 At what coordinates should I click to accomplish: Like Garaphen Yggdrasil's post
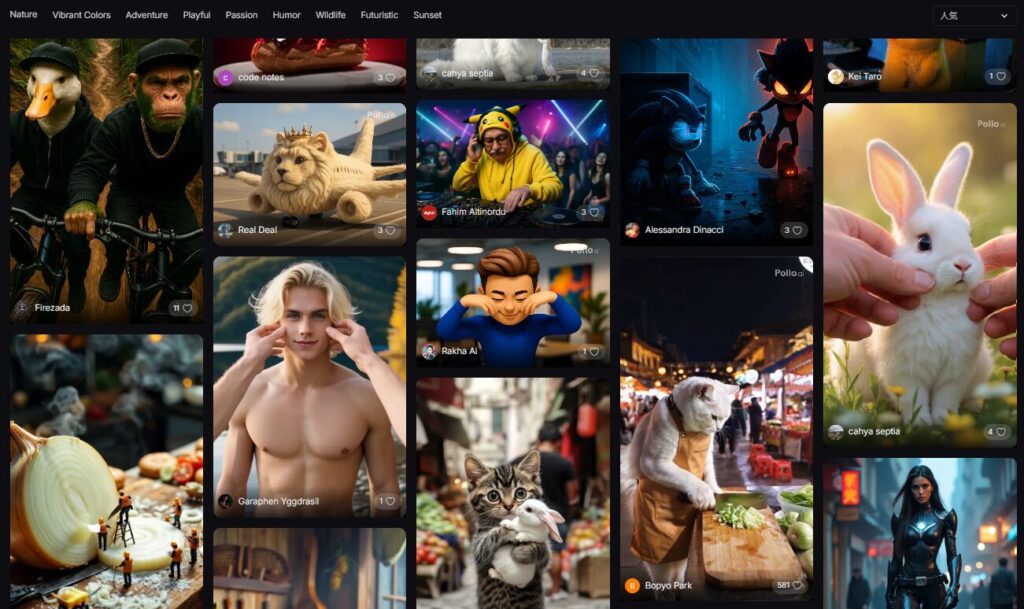click(x=387, y=501)
